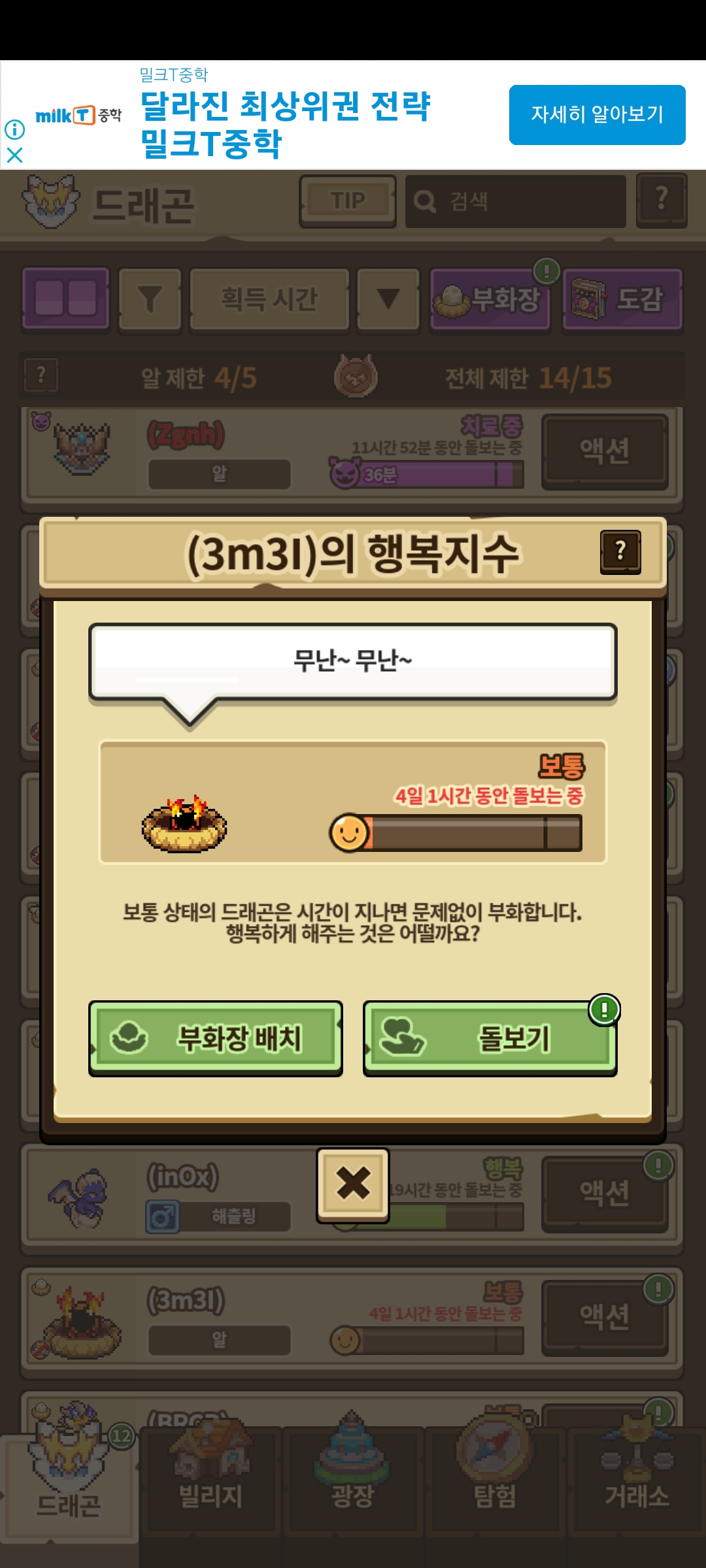
Task: Close the 행복지수 dialog with X
Action: point(353,1183)
